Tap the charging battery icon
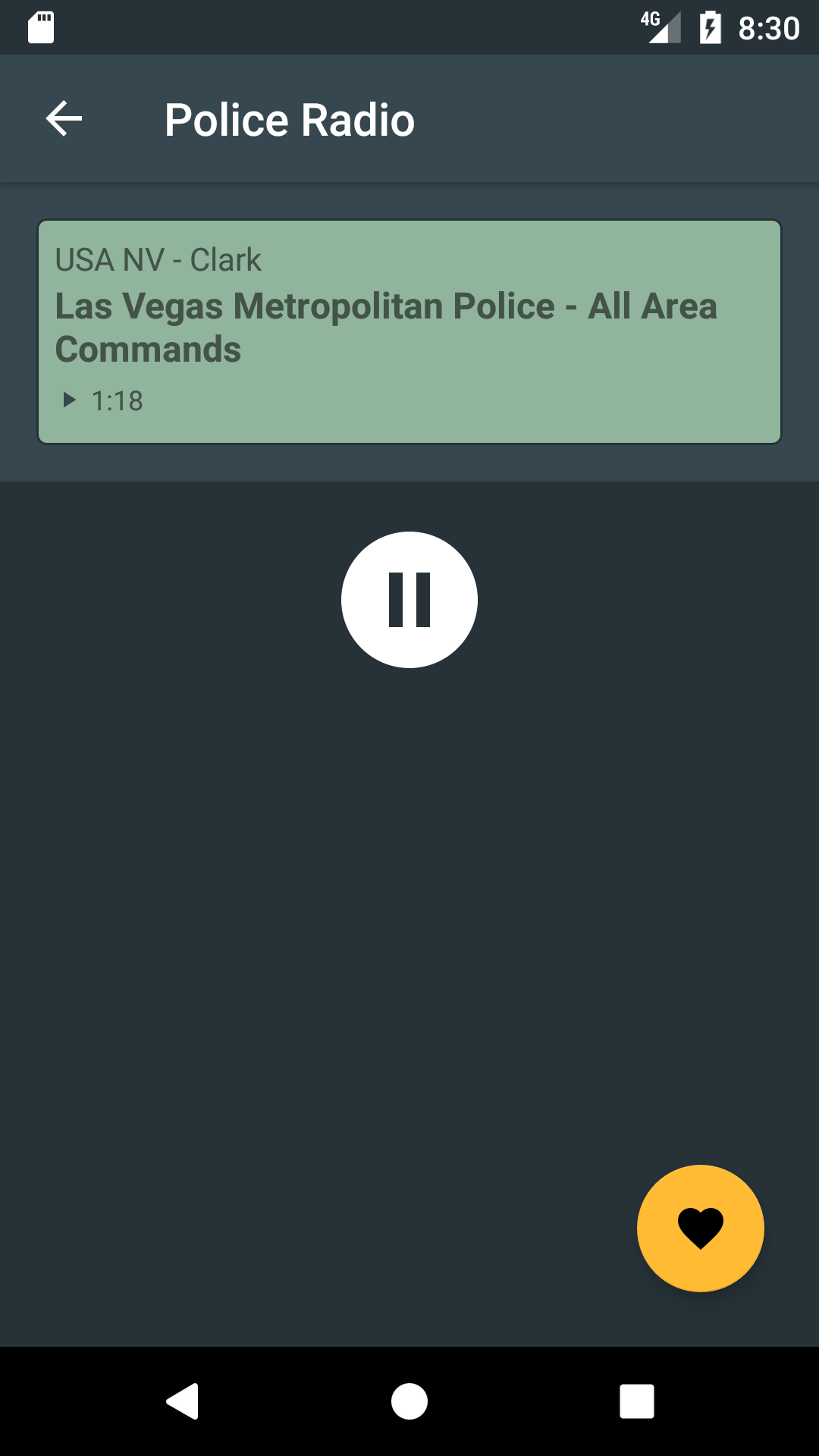Viewport: 819px width, 1456px height. click(709, 27)
